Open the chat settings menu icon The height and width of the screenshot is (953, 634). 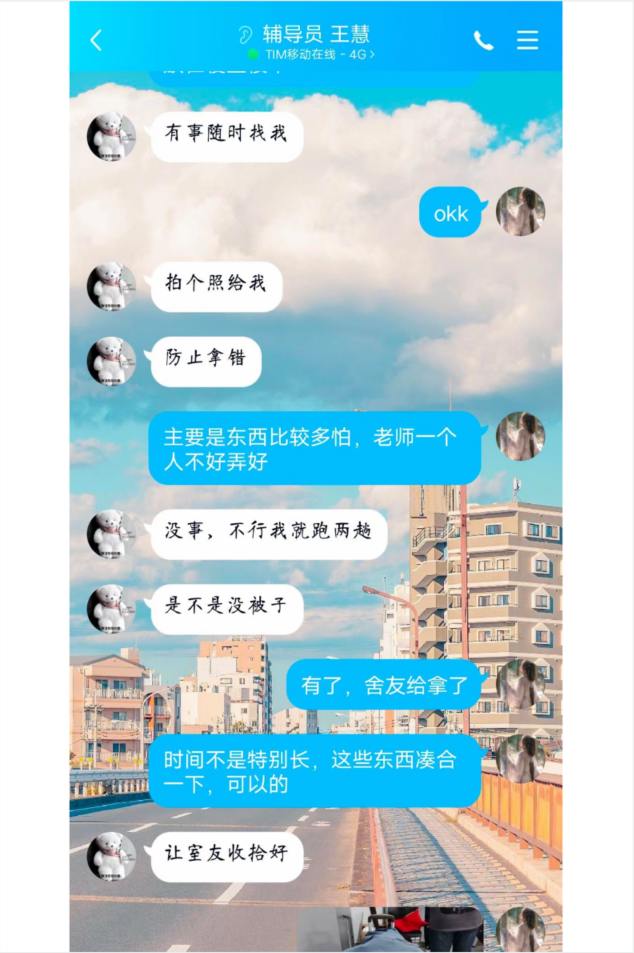[527, 40]
